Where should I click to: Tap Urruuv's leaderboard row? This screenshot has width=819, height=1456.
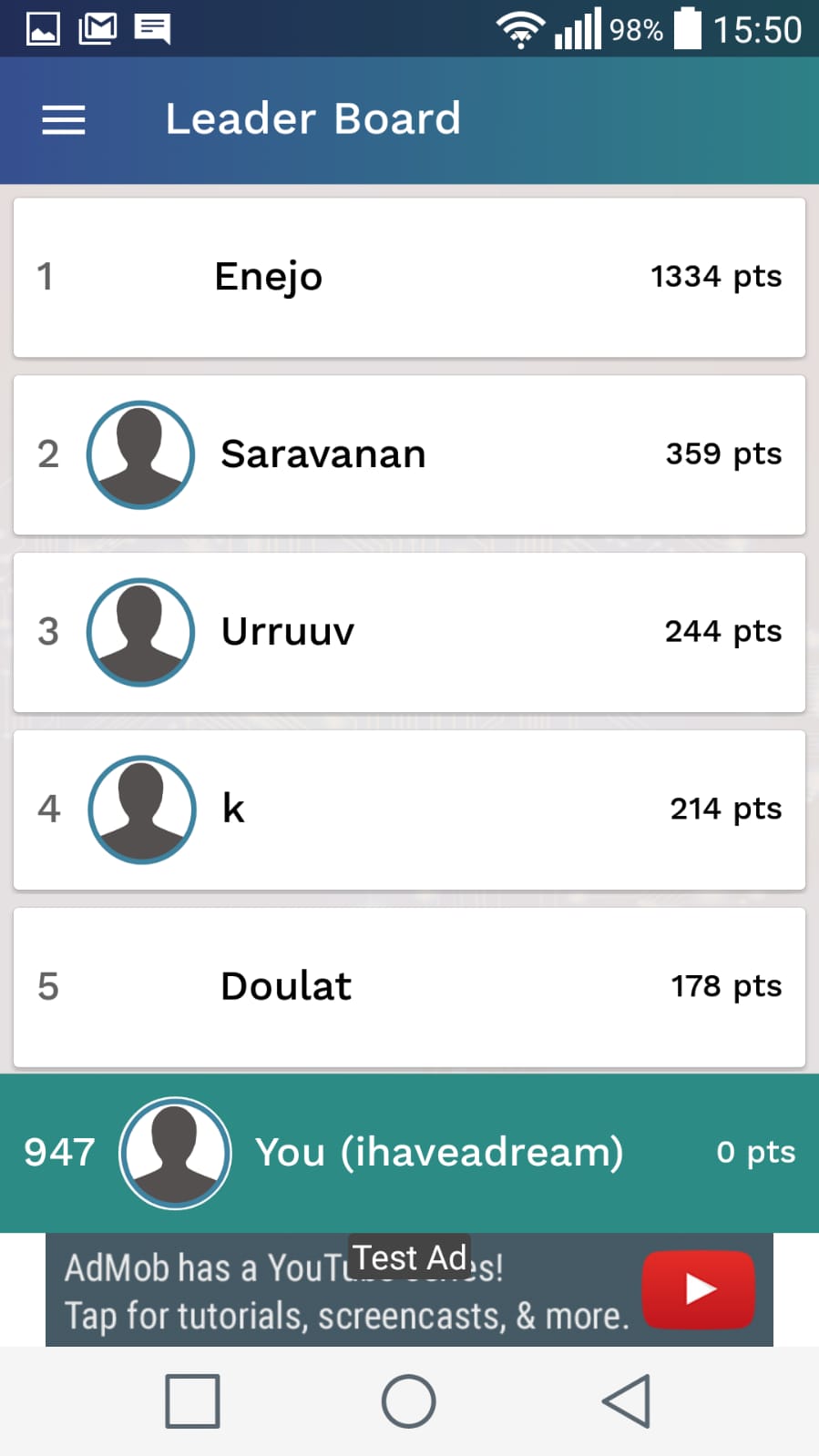click(x=409, y=632)
